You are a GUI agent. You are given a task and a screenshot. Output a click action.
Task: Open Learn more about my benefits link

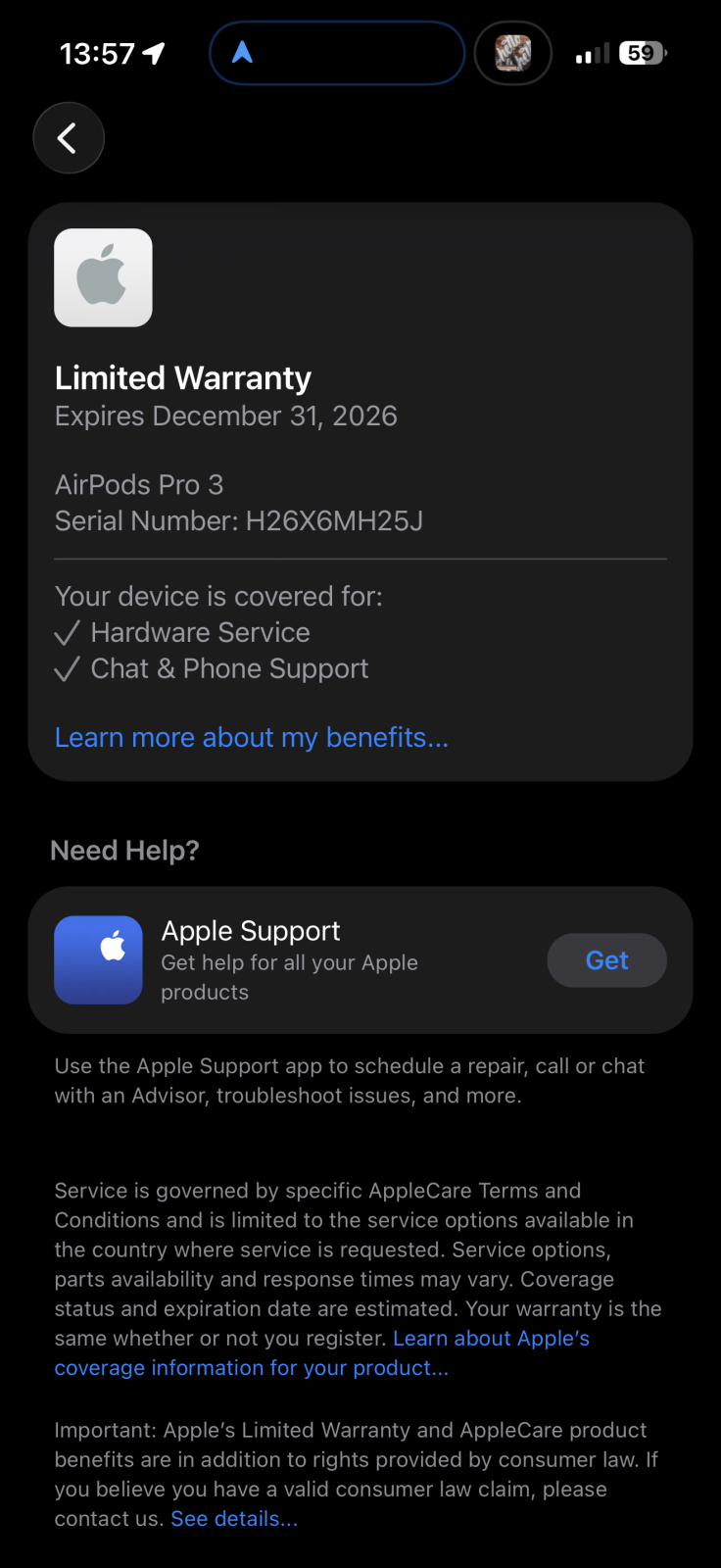point(251,737)
